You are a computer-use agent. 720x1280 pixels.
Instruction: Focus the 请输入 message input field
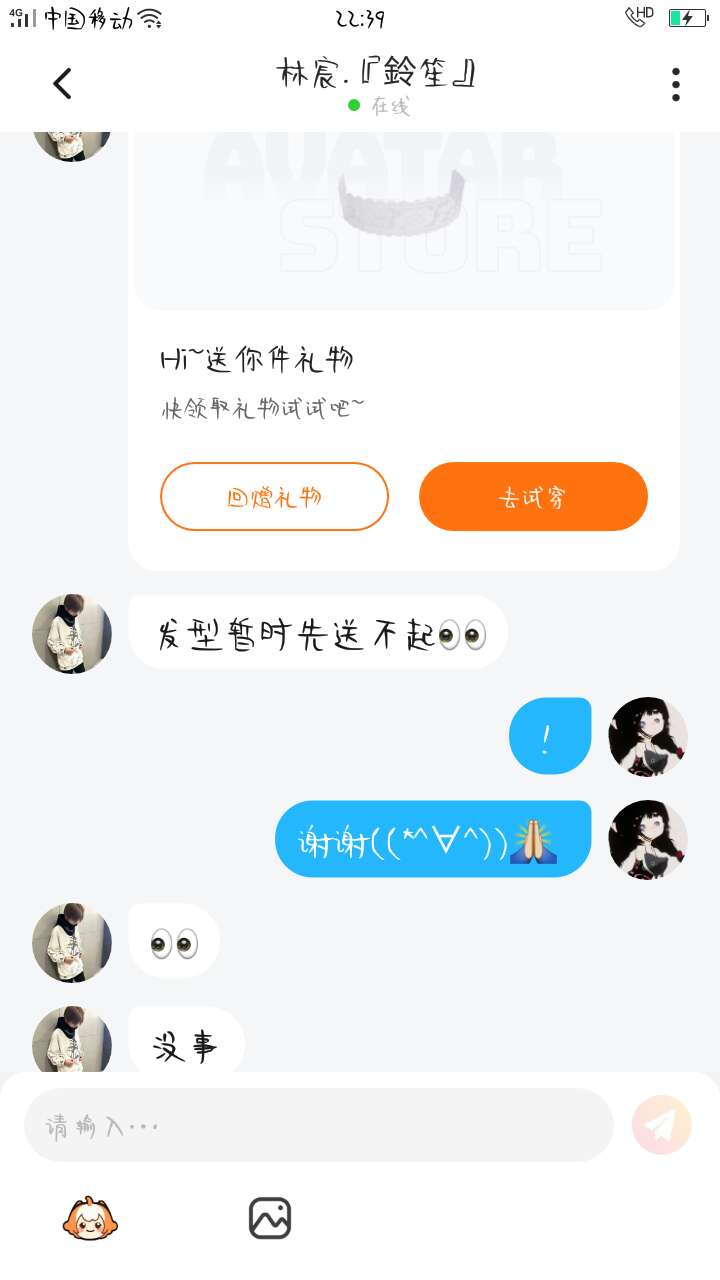pos(318,1125)
